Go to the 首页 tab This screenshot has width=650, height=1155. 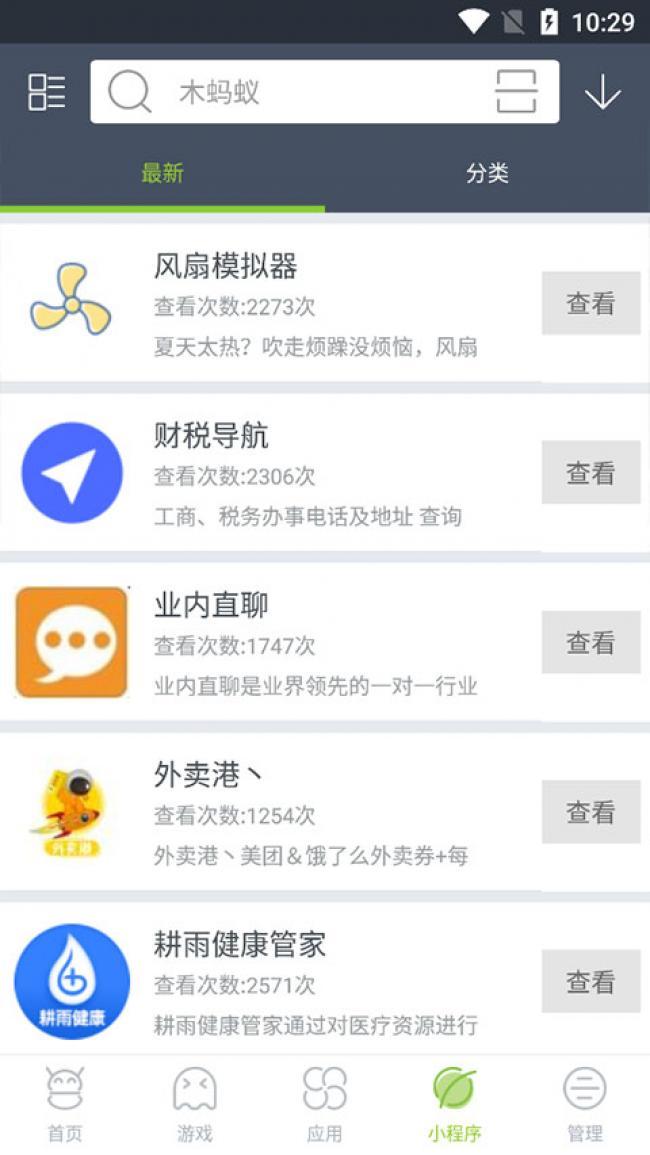[65, 1105]
